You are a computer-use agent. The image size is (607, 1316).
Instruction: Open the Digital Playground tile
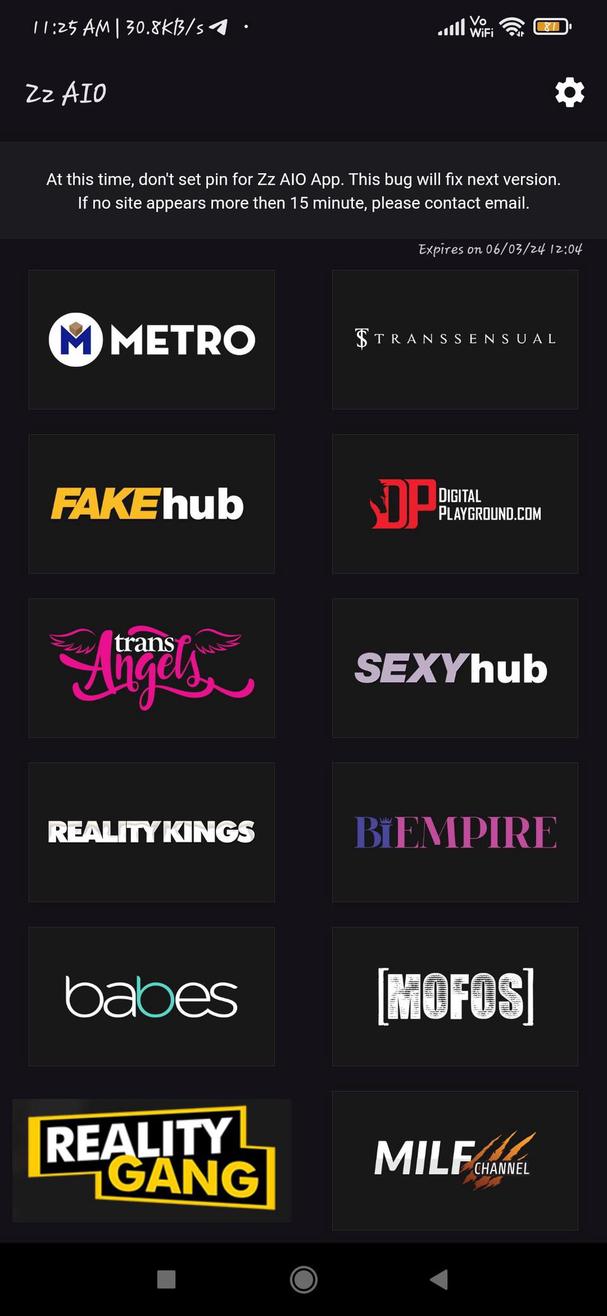point(455,503)
